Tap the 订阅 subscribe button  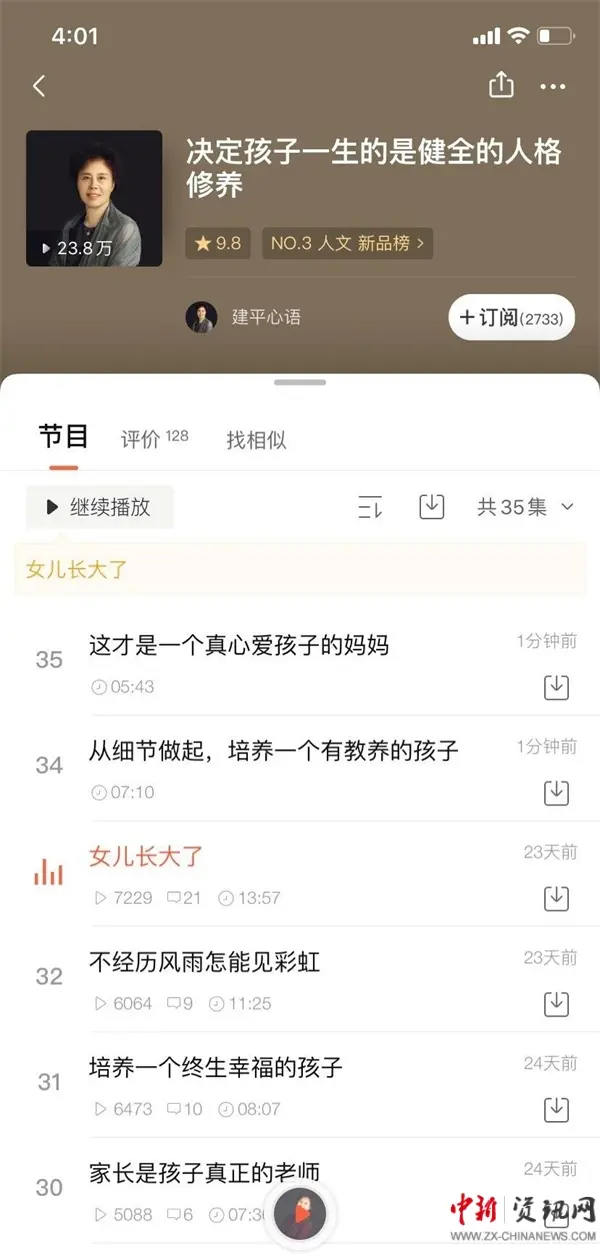pyautogui.click(x=511, y=318)
